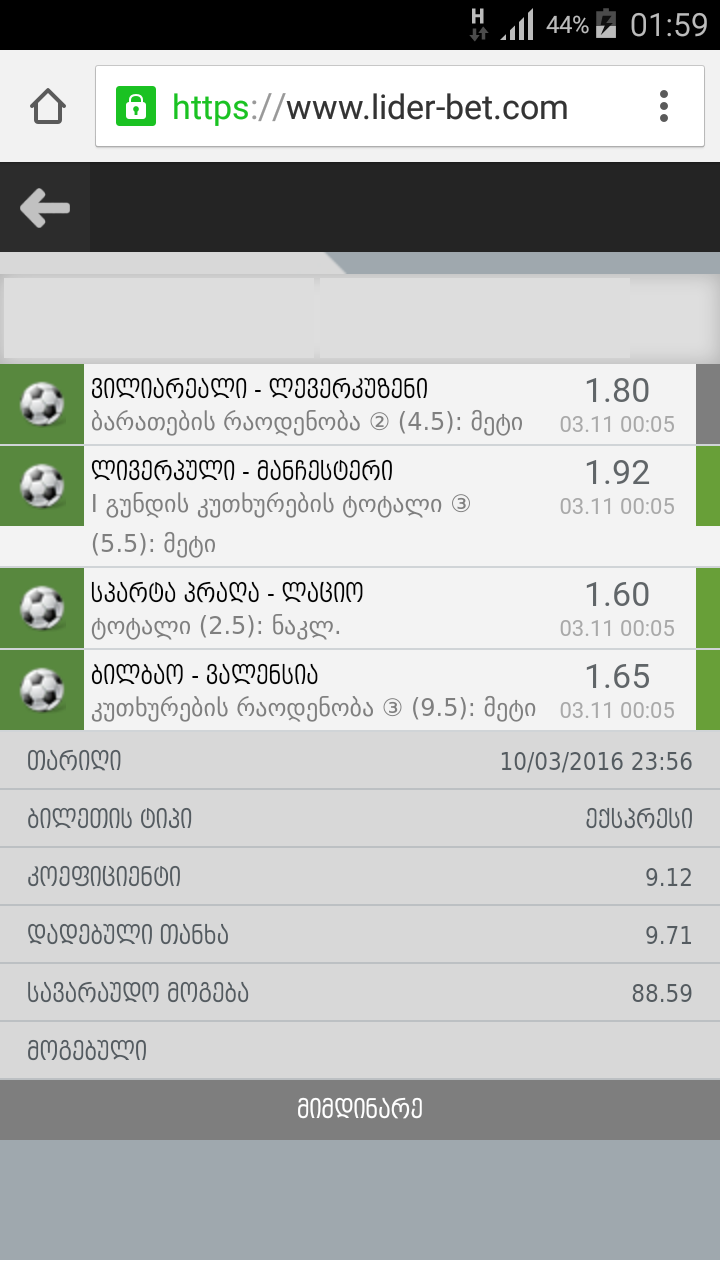This screenshot has width=720, height=1280.
Task: Open the ბილბაო - ვალენსია bet row
Action: tap(360, 691)
